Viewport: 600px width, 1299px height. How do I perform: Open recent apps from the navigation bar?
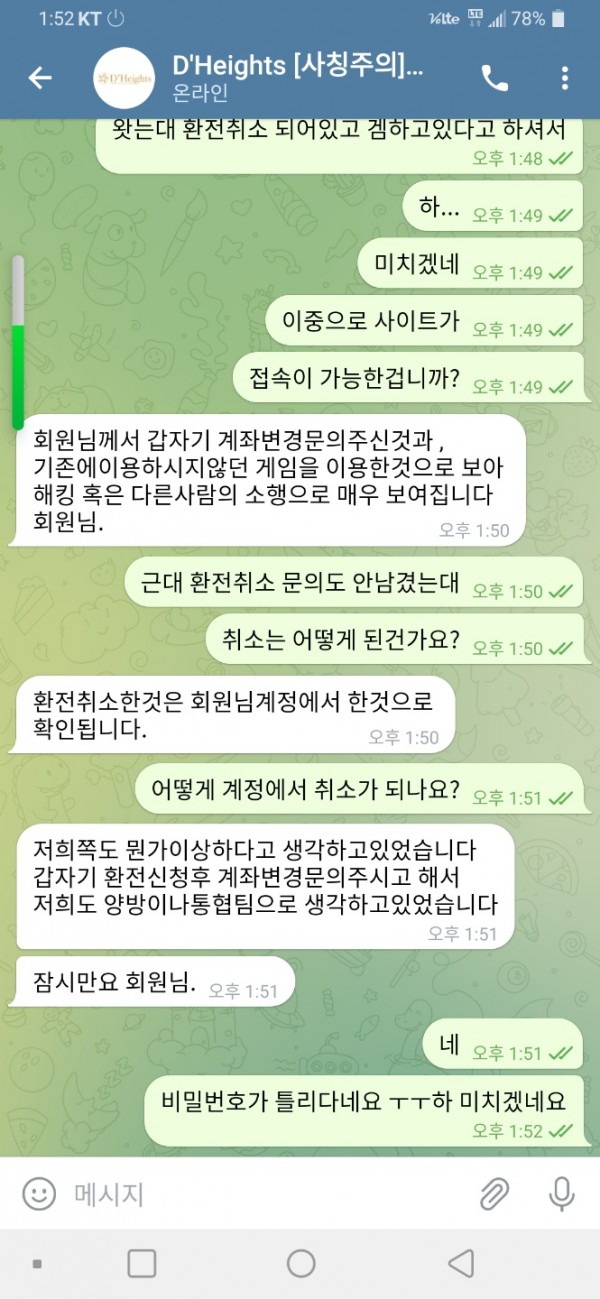[142, 1263]
